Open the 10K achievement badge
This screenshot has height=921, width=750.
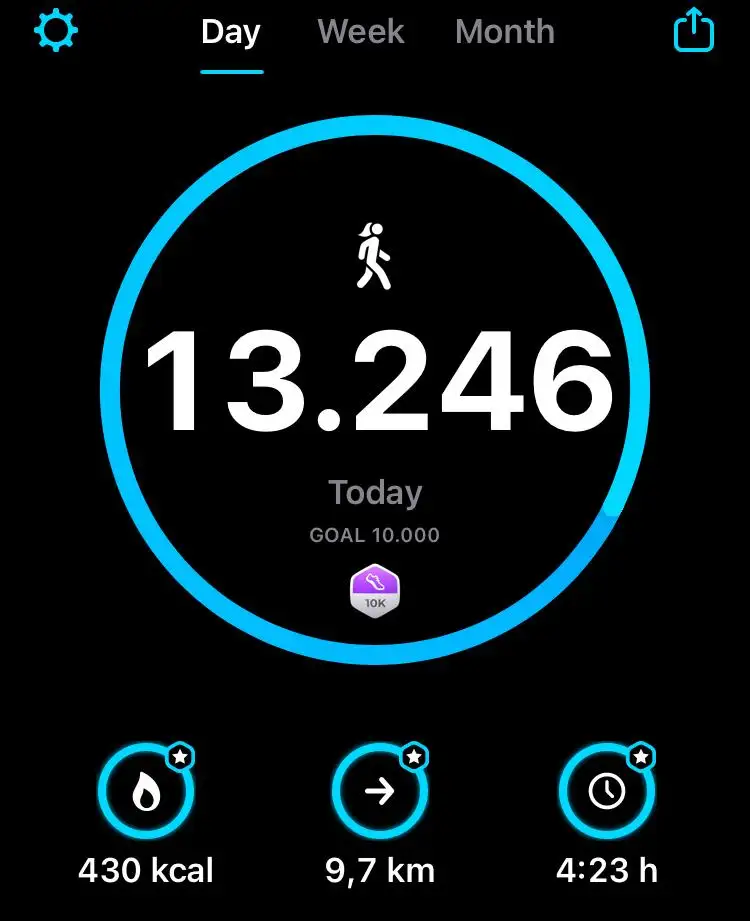(375, 592)
